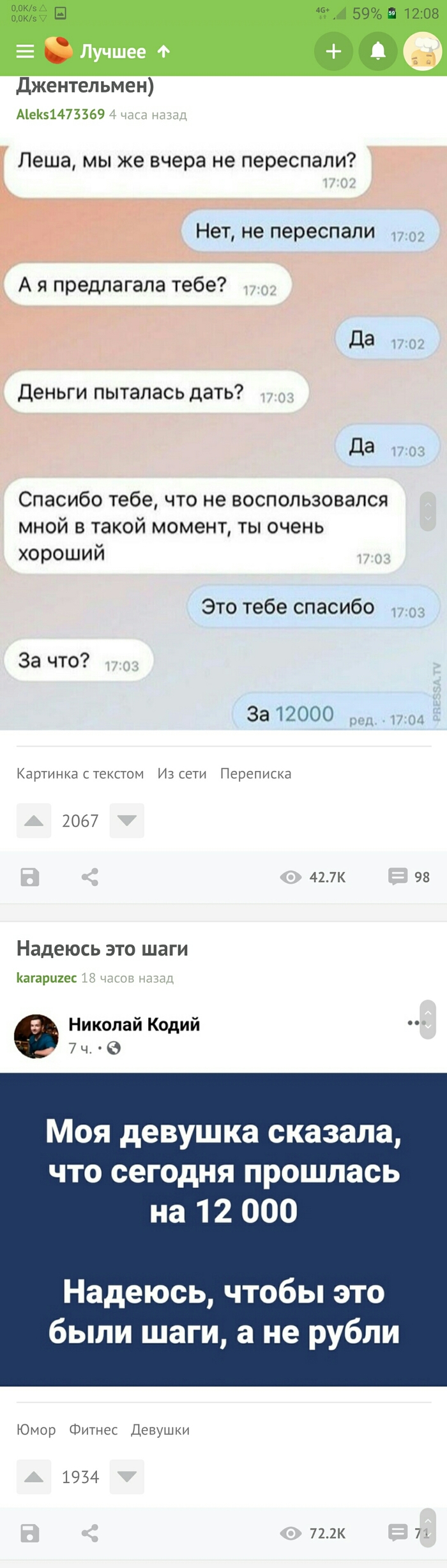Screen dimensions: 447x1568
Task: Share the Надеюсь это шаги post
Action: [x=90, y=1533]
